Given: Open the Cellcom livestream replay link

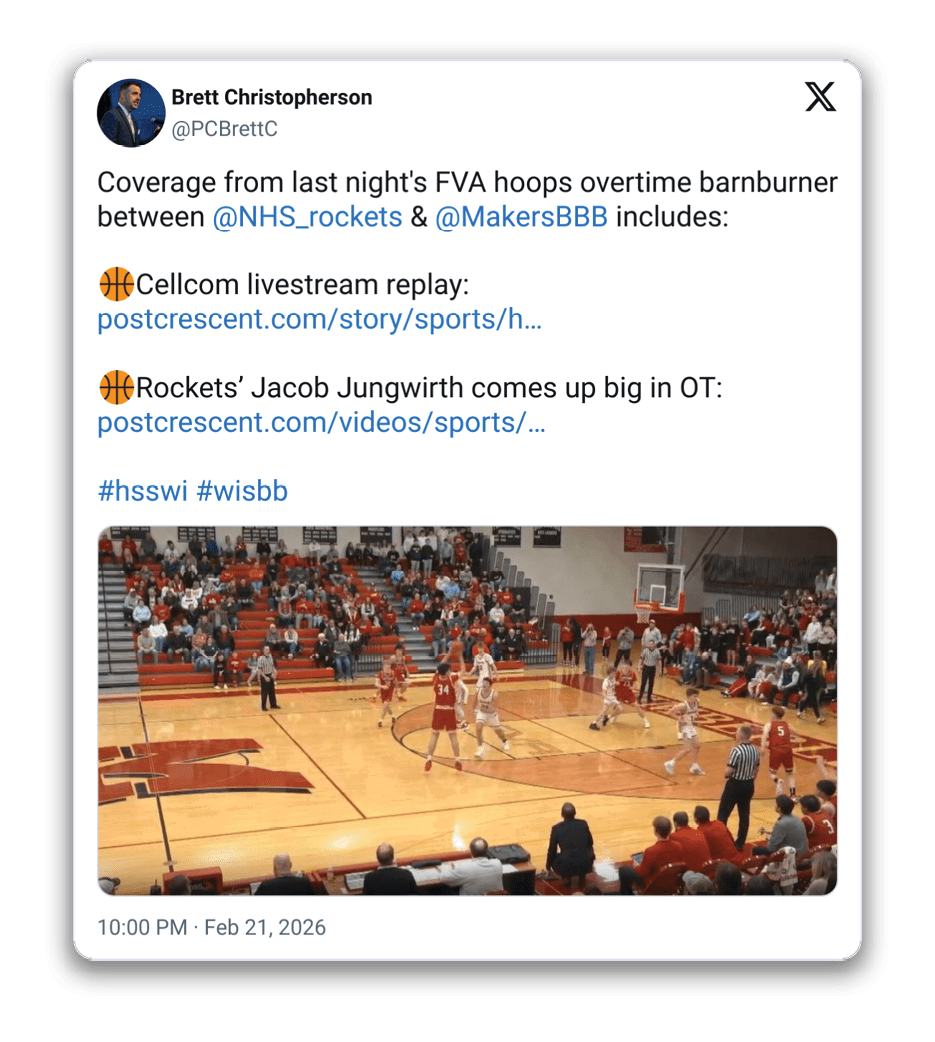Looking at the screenshot, I should click(319, 320).
